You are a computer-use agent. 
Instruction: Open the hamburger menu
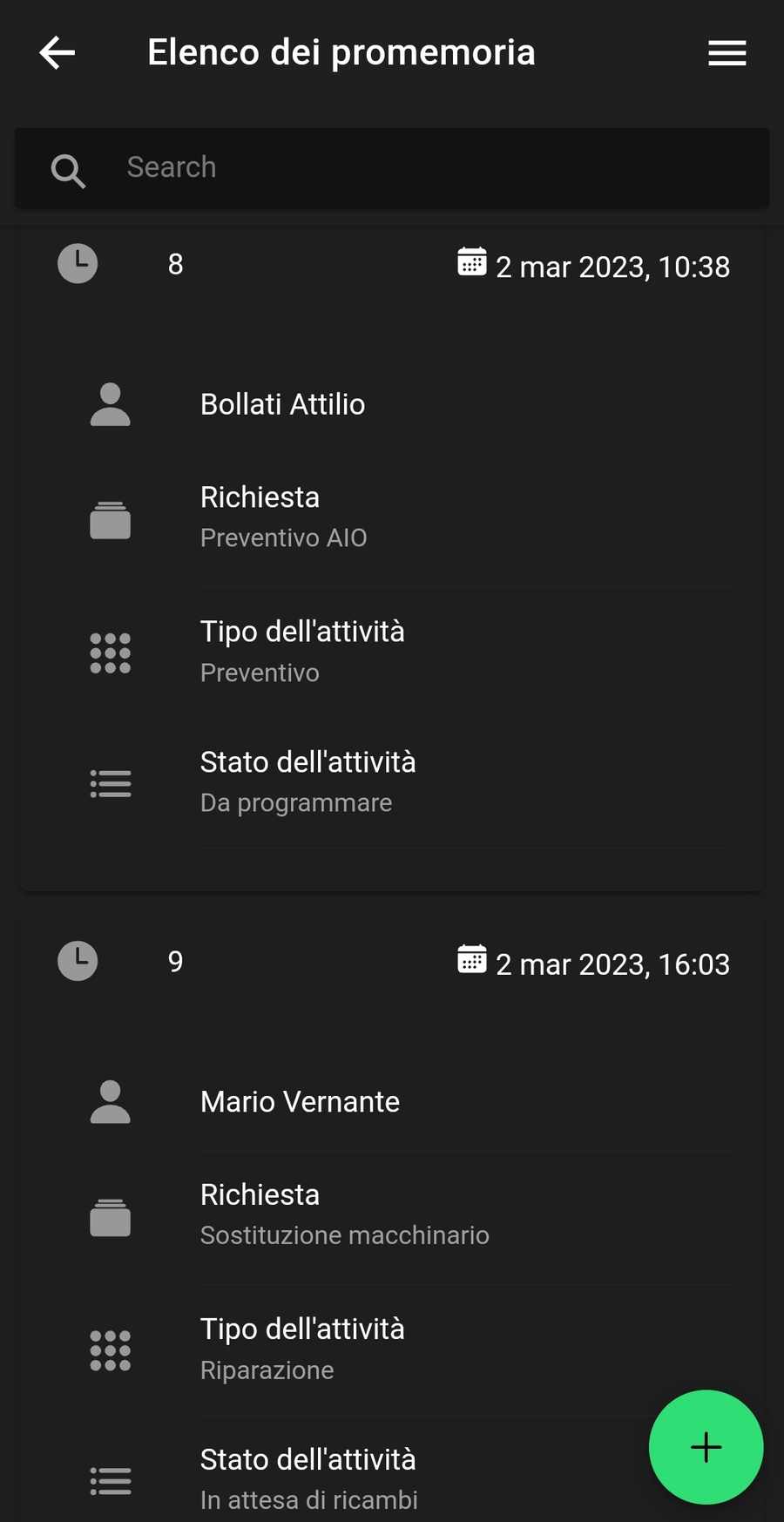727,53
